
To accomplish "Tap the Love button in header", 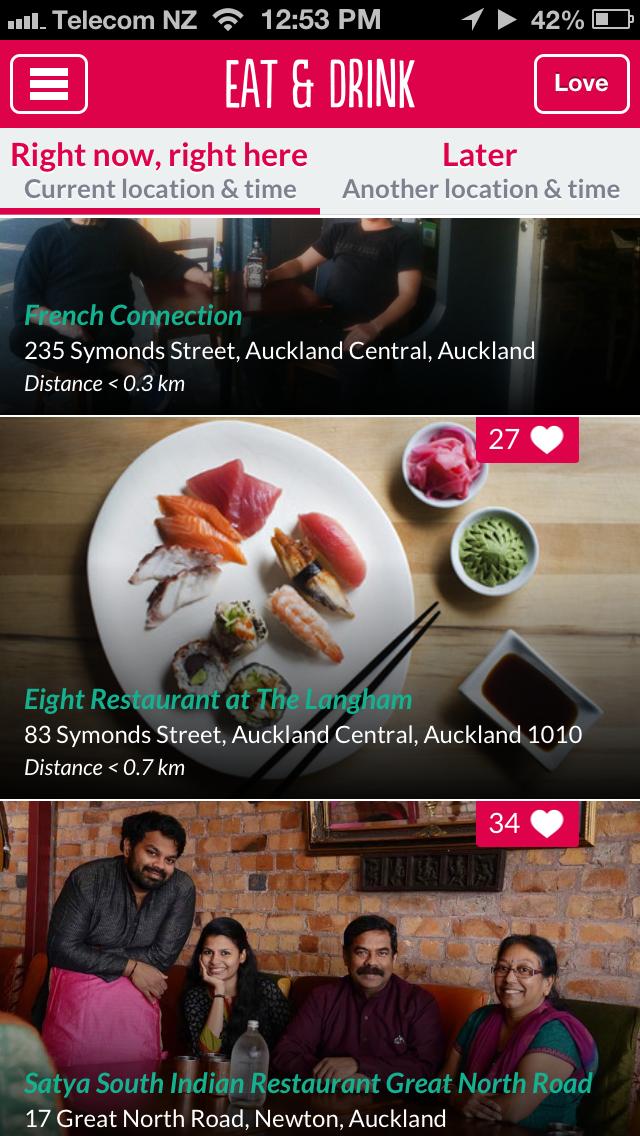I will pos(581,84).
